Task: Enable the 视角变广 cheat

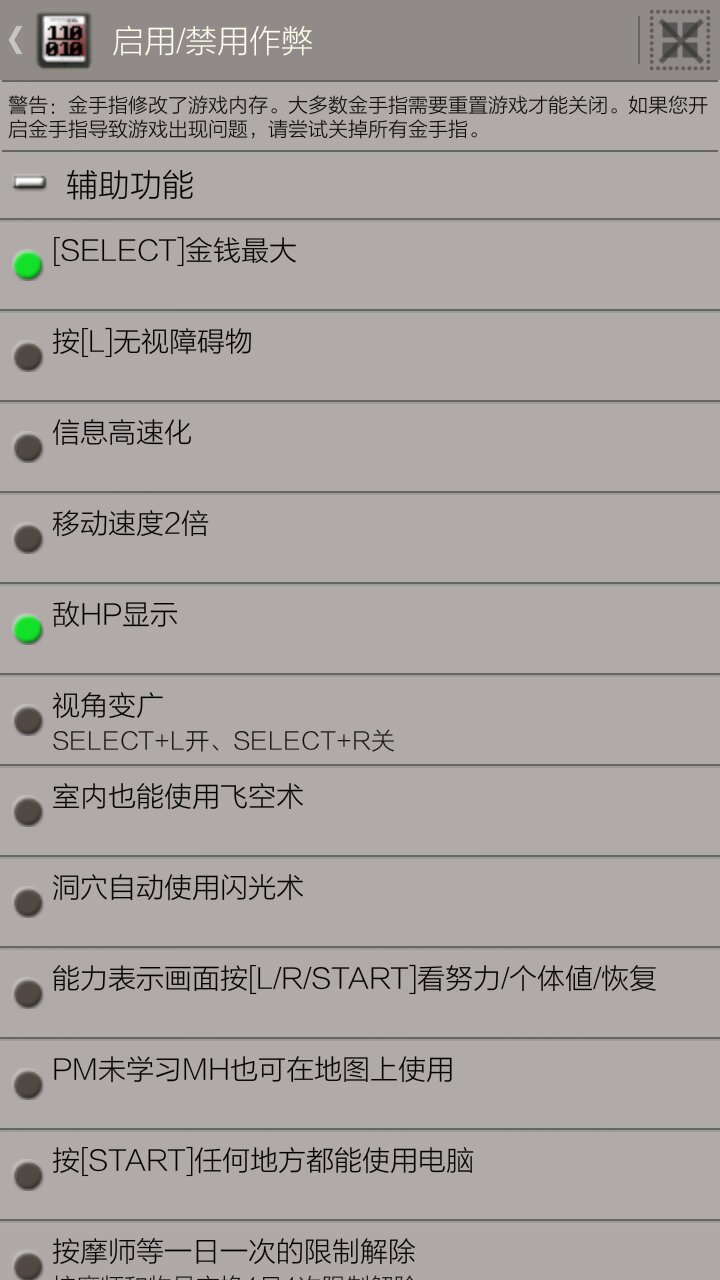Action: (360, 720)
